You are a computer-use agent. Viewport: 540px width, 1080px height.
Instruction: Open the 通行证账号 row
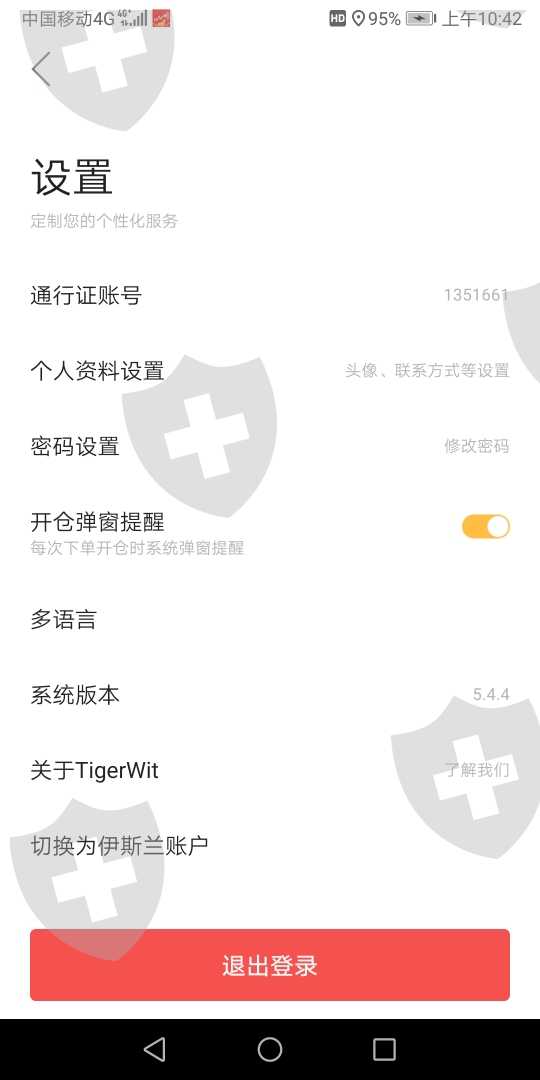(270, 295)
